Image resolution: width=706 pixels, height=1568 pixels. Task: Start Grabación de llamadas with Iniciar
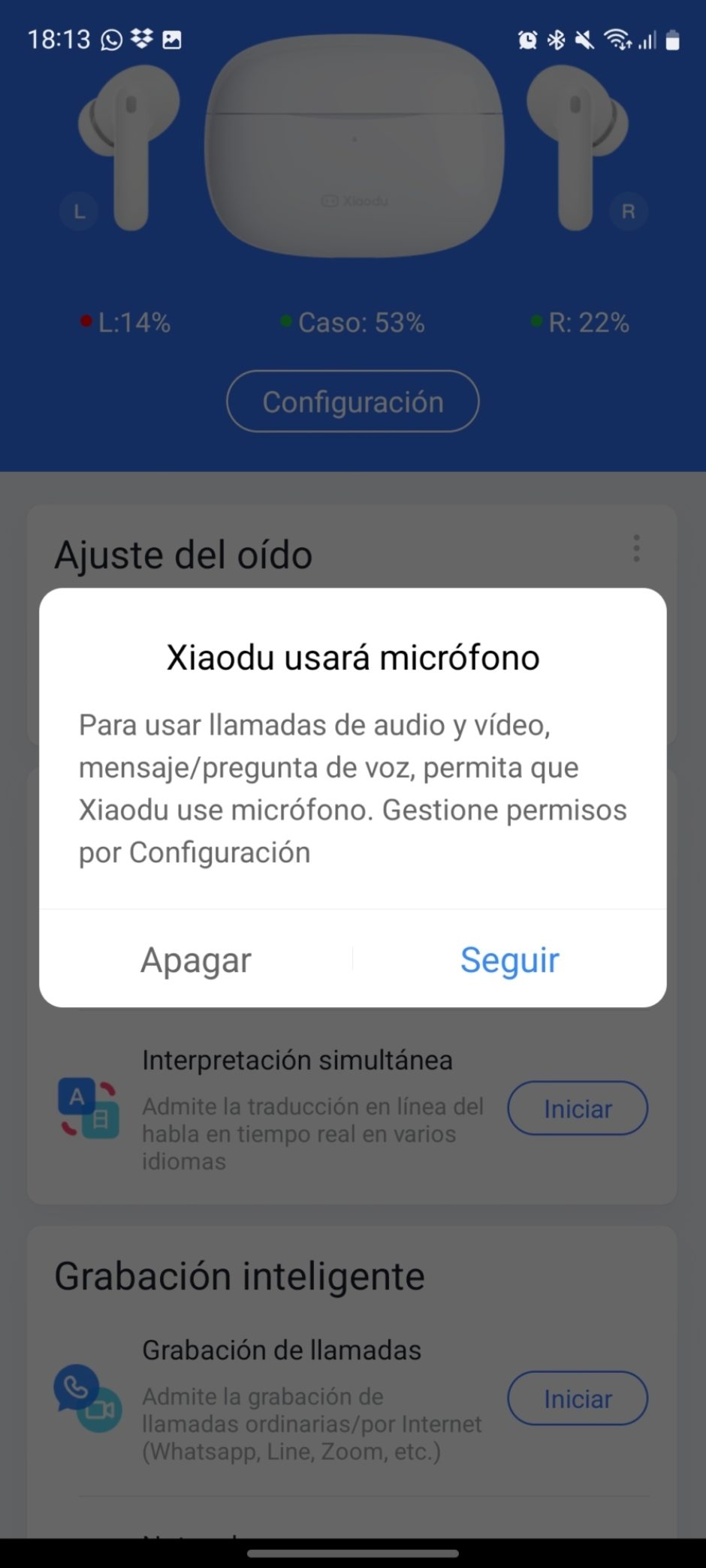click(x=578, y=1398)
